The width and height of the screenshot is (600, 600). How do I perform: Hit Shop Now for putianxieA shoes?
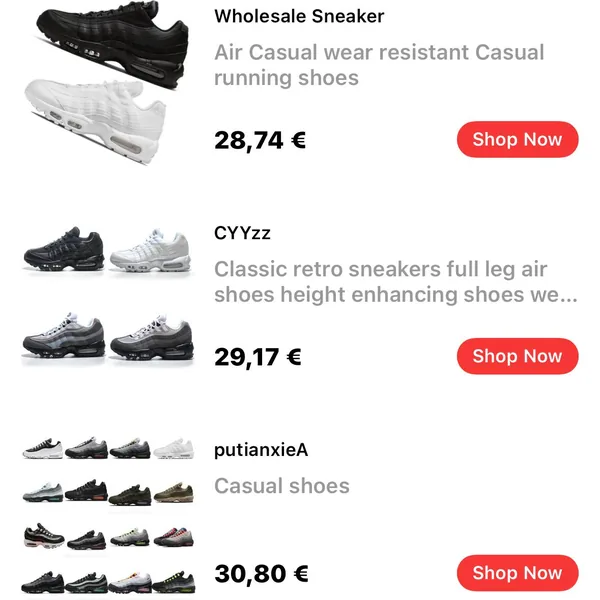(x=517, y=573)
